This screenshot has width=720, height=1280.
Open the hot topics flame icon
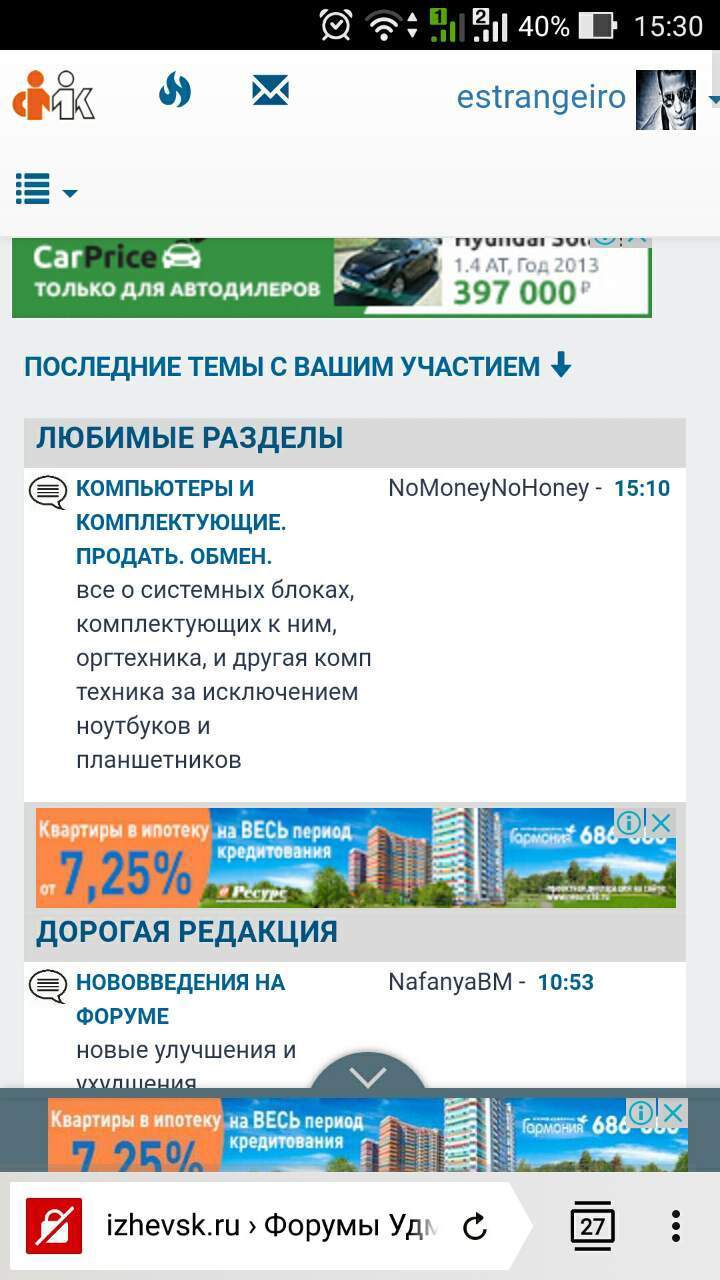174,92
